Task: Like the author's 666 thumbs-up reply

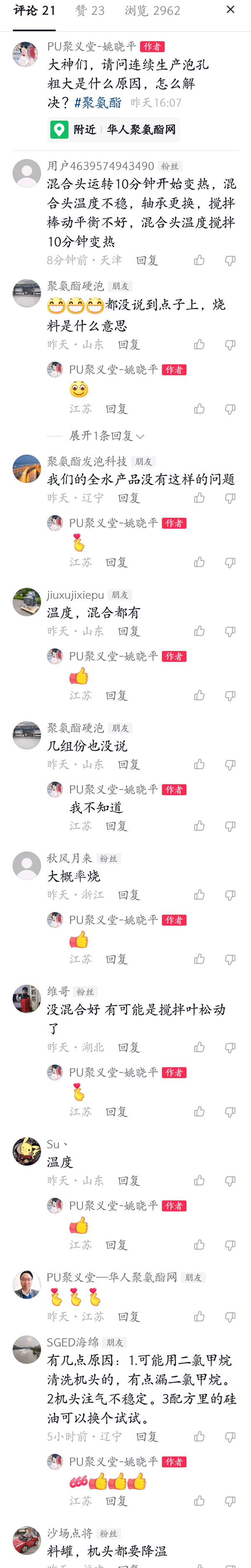Action: [199, 1501]
